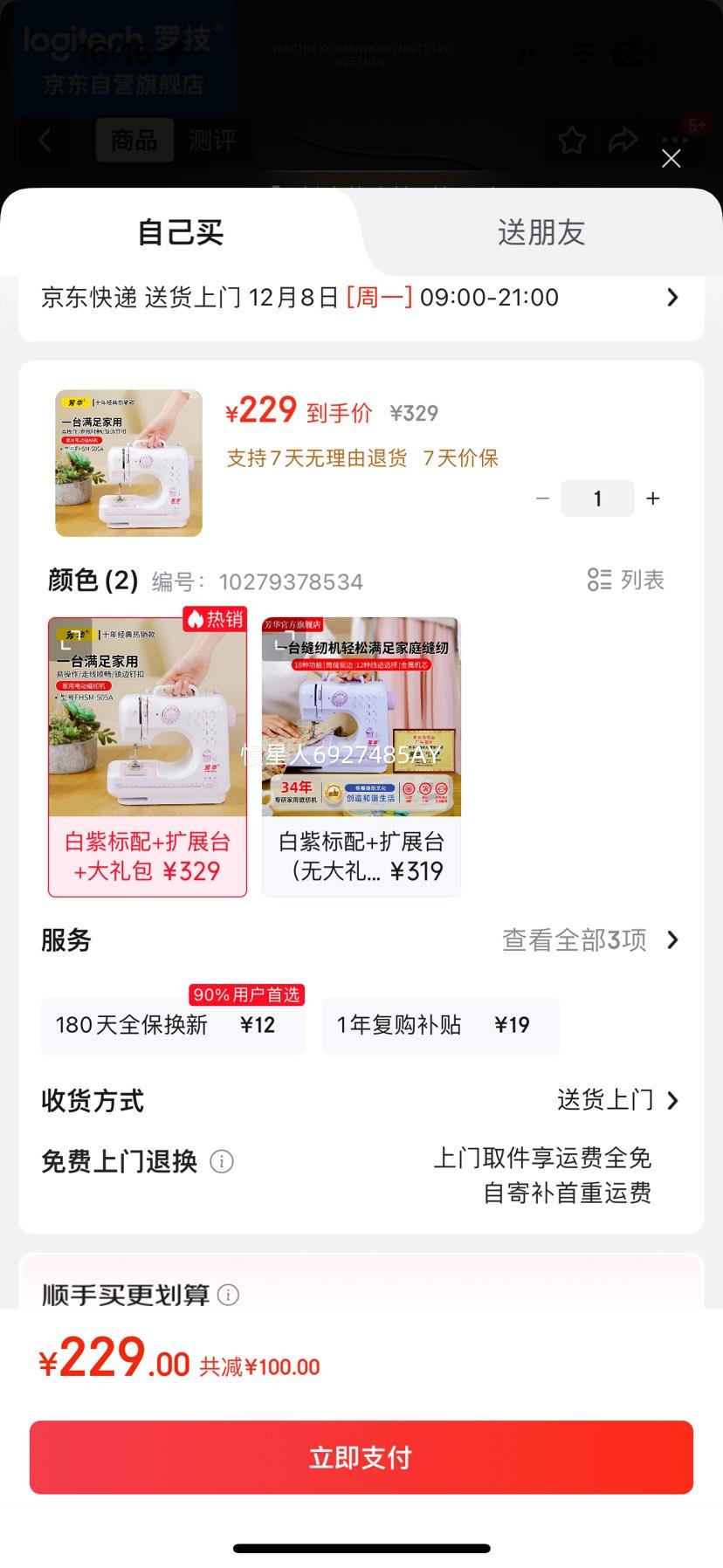
Task: Close the purchase sheet
Action: (671, 158)
